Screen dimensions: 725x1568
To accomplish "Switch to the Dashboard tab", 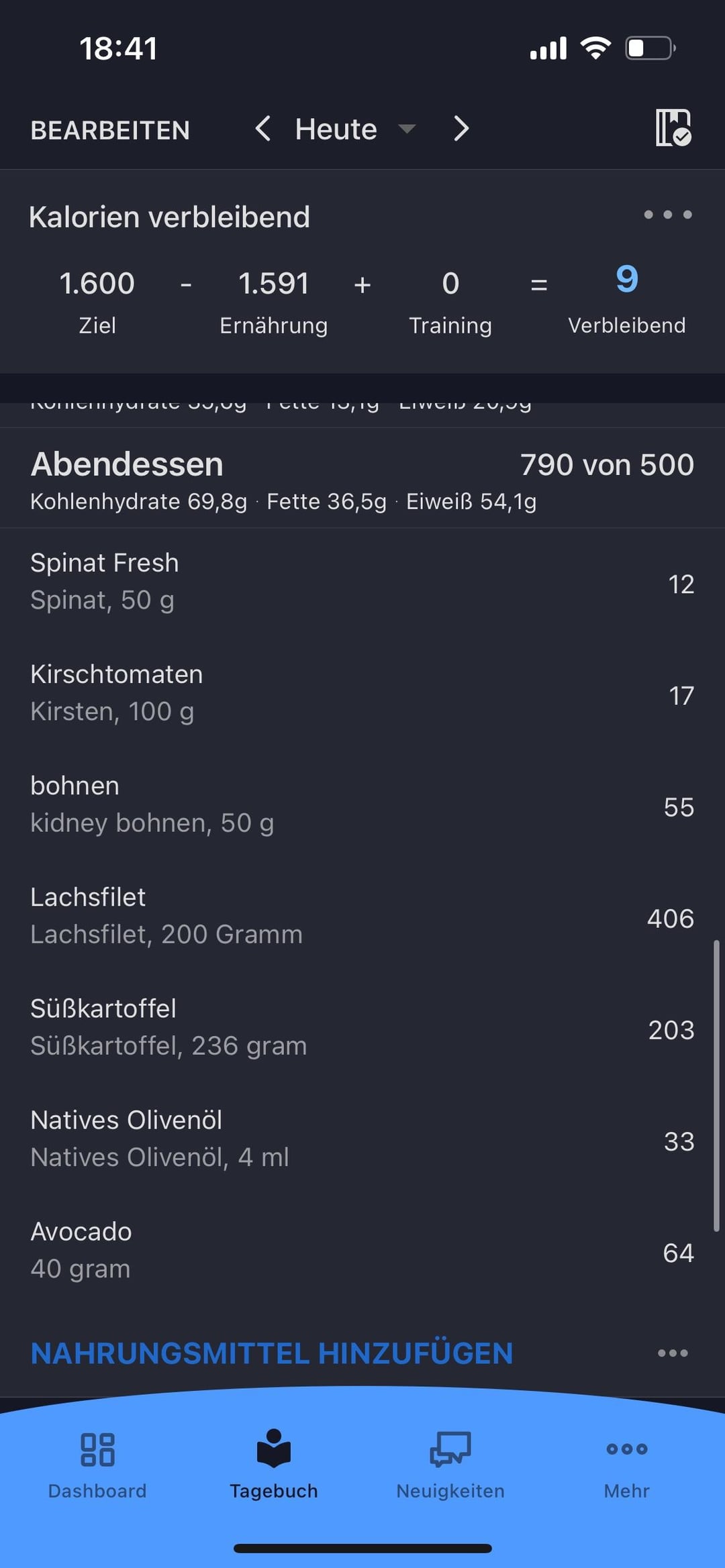I will coord(97,1466).
